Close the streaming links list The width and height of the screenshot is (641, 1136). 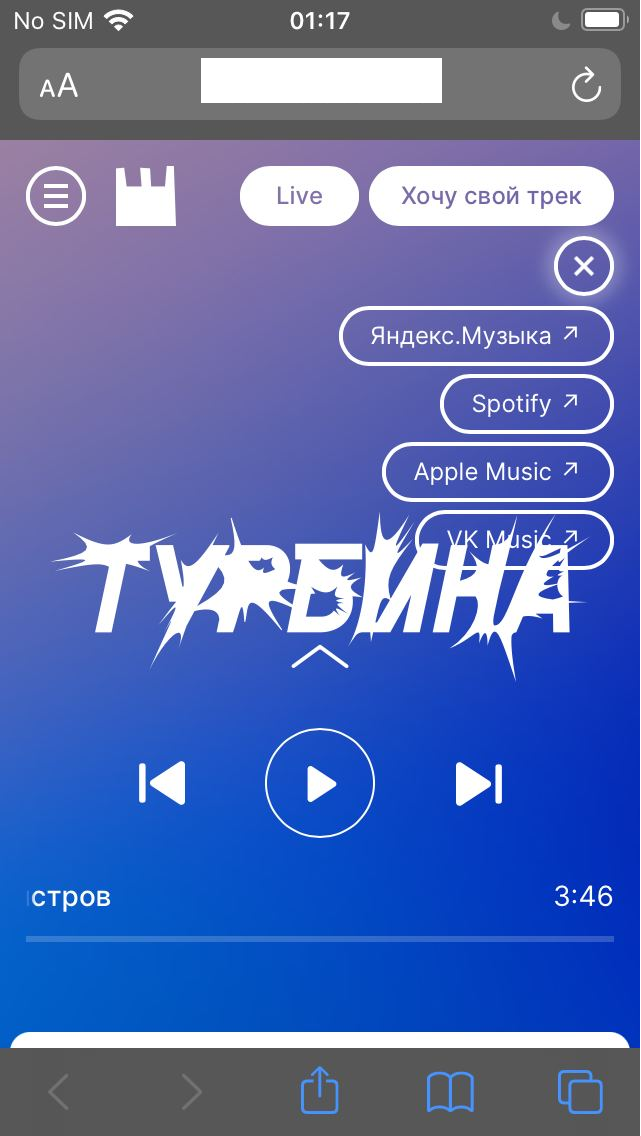(x=584, y=266)
